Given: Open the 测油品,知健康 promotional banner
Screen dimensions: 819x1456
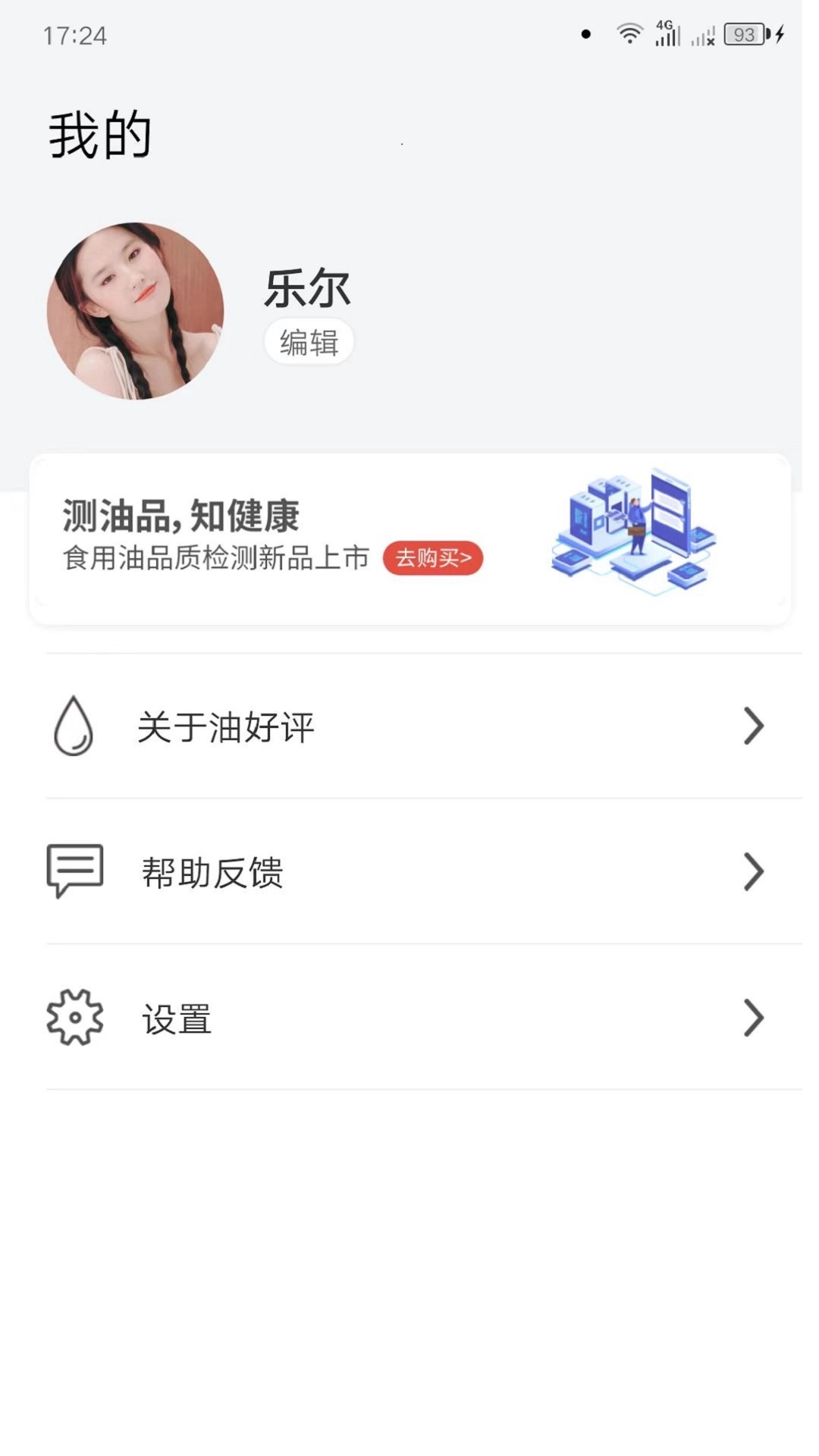Looking at the screenshot, I should point(180,517).
